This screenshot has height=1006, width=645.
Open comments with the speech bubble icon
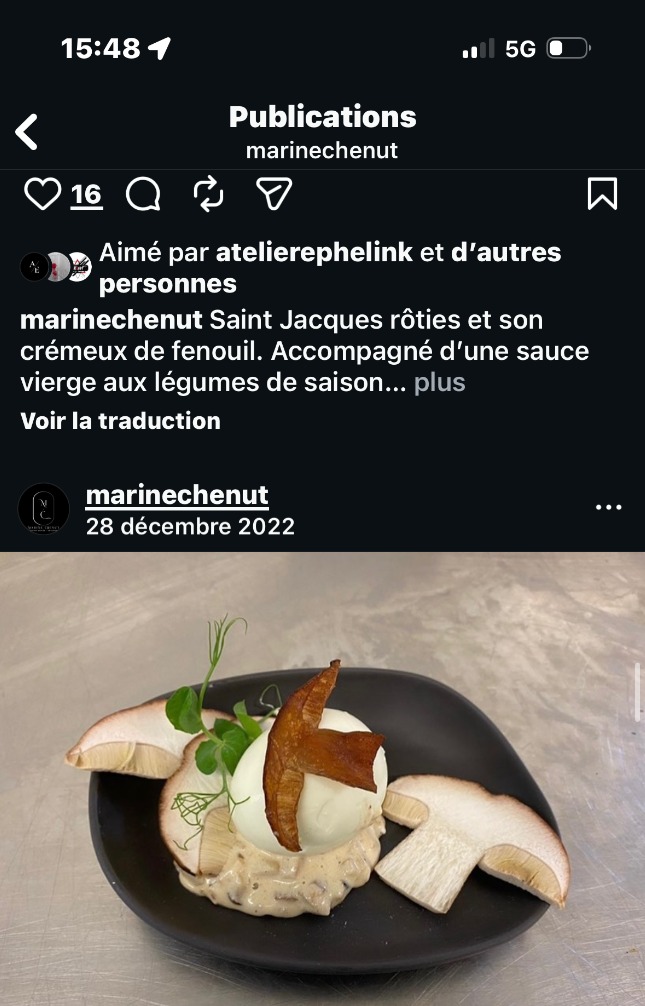(x=143, y=194)
